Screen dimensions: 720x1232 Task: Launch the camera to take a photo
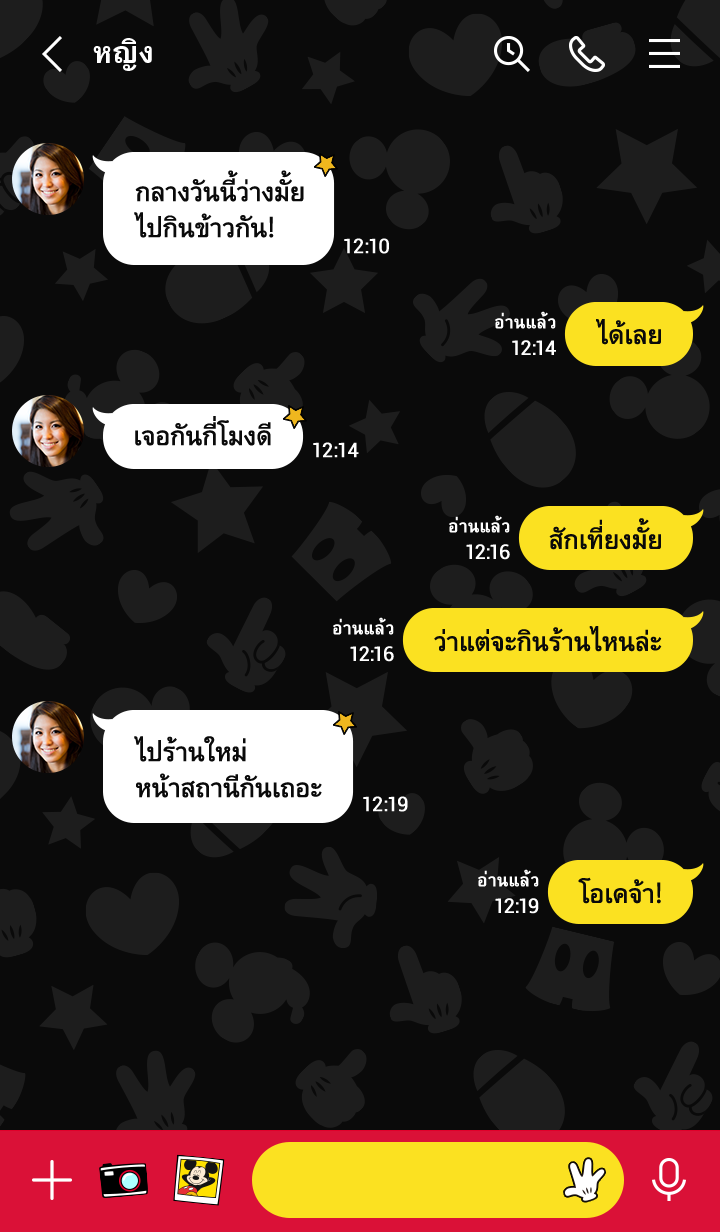click(x=123, y=1181)
